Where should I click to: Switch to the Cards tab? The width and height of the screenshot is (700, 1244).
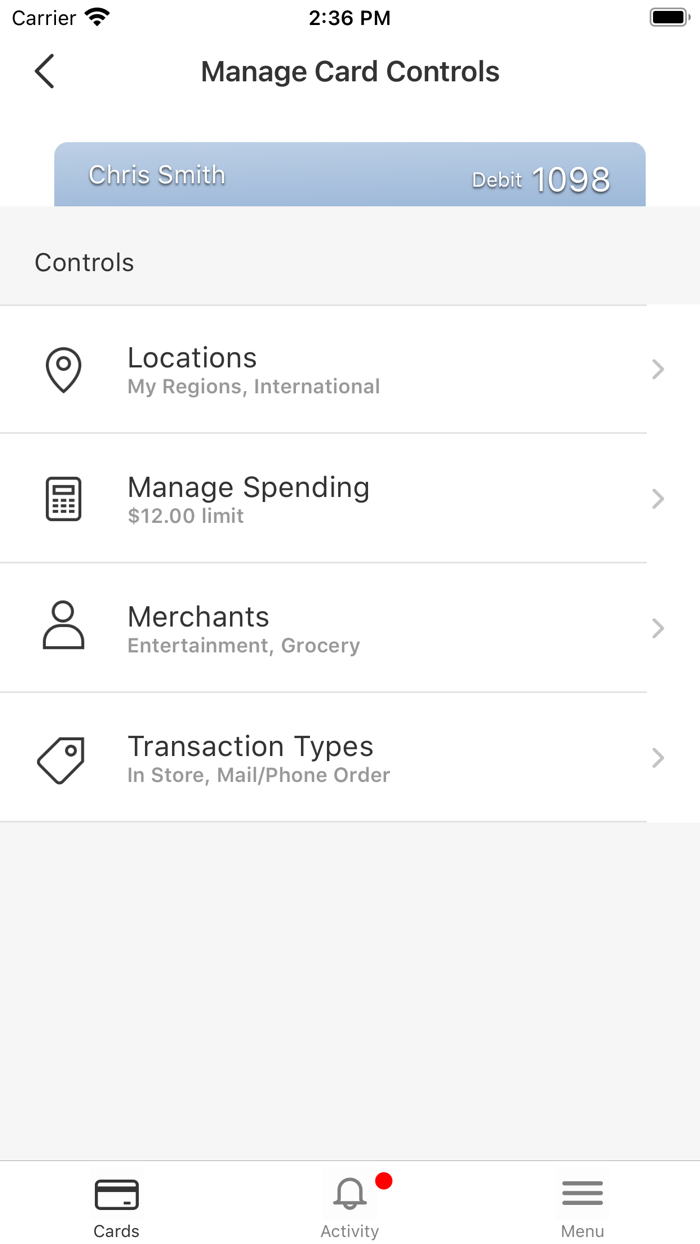coord(116,1206)
